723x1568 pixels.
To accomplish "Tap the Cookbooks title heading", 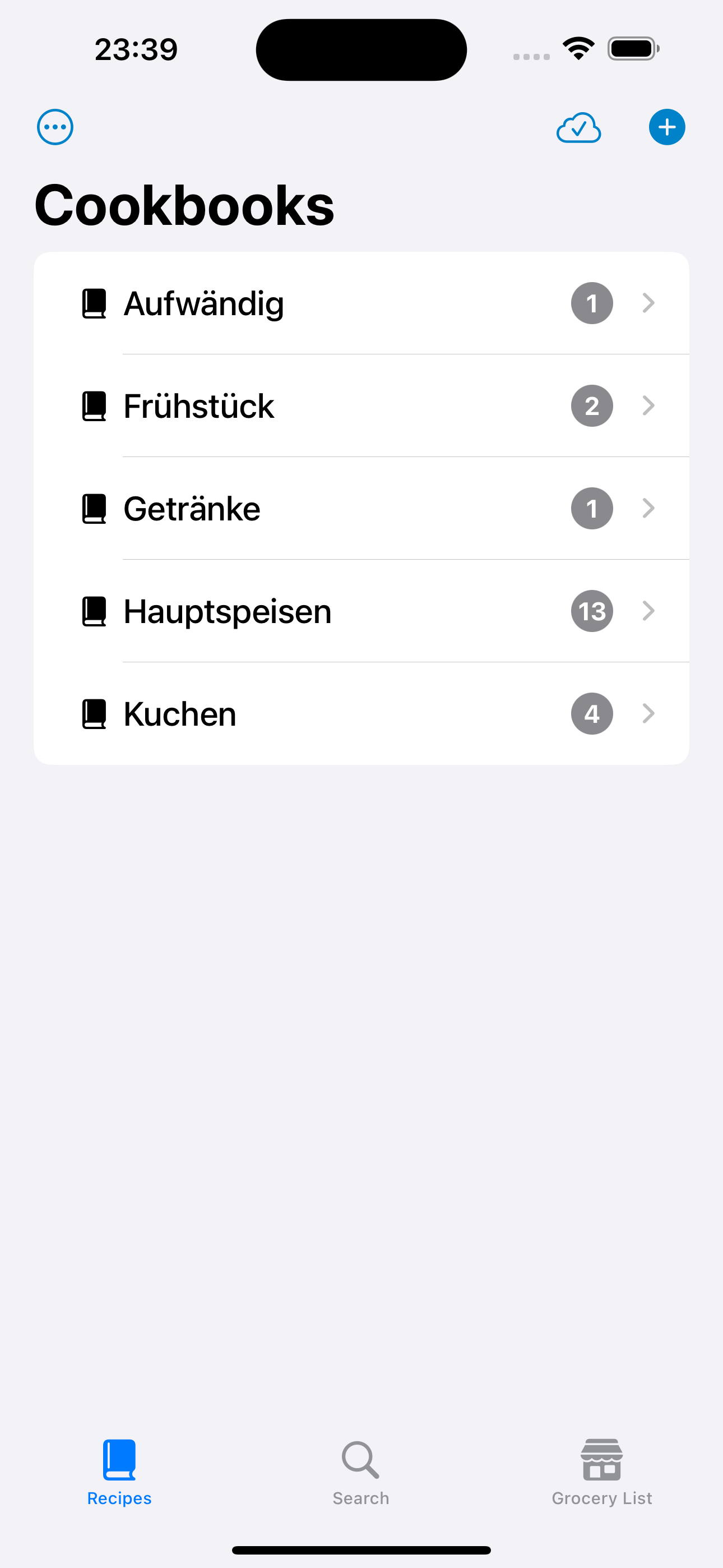I will click(x=185, y=206).
